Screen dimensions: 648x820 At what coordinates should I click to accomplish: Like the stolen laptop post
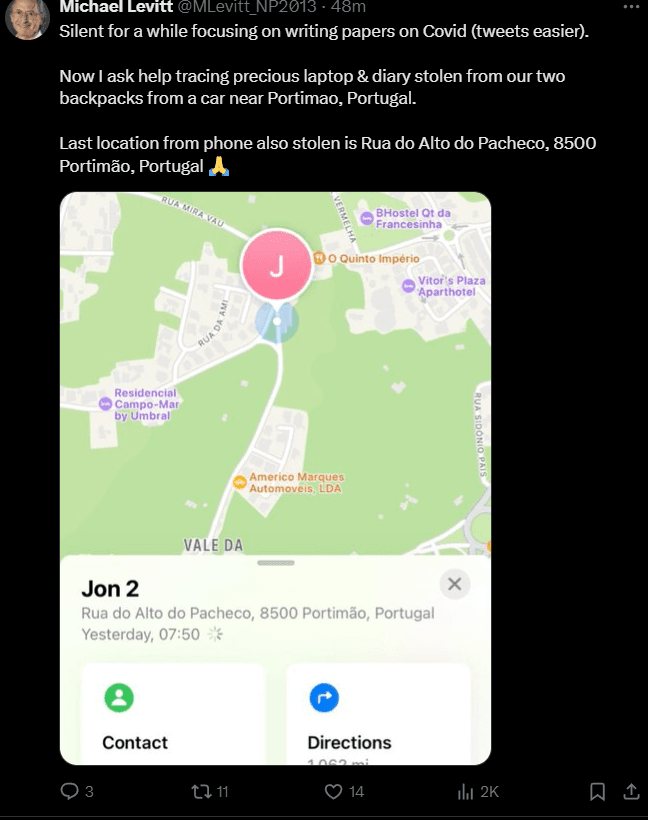click(334, 791)
